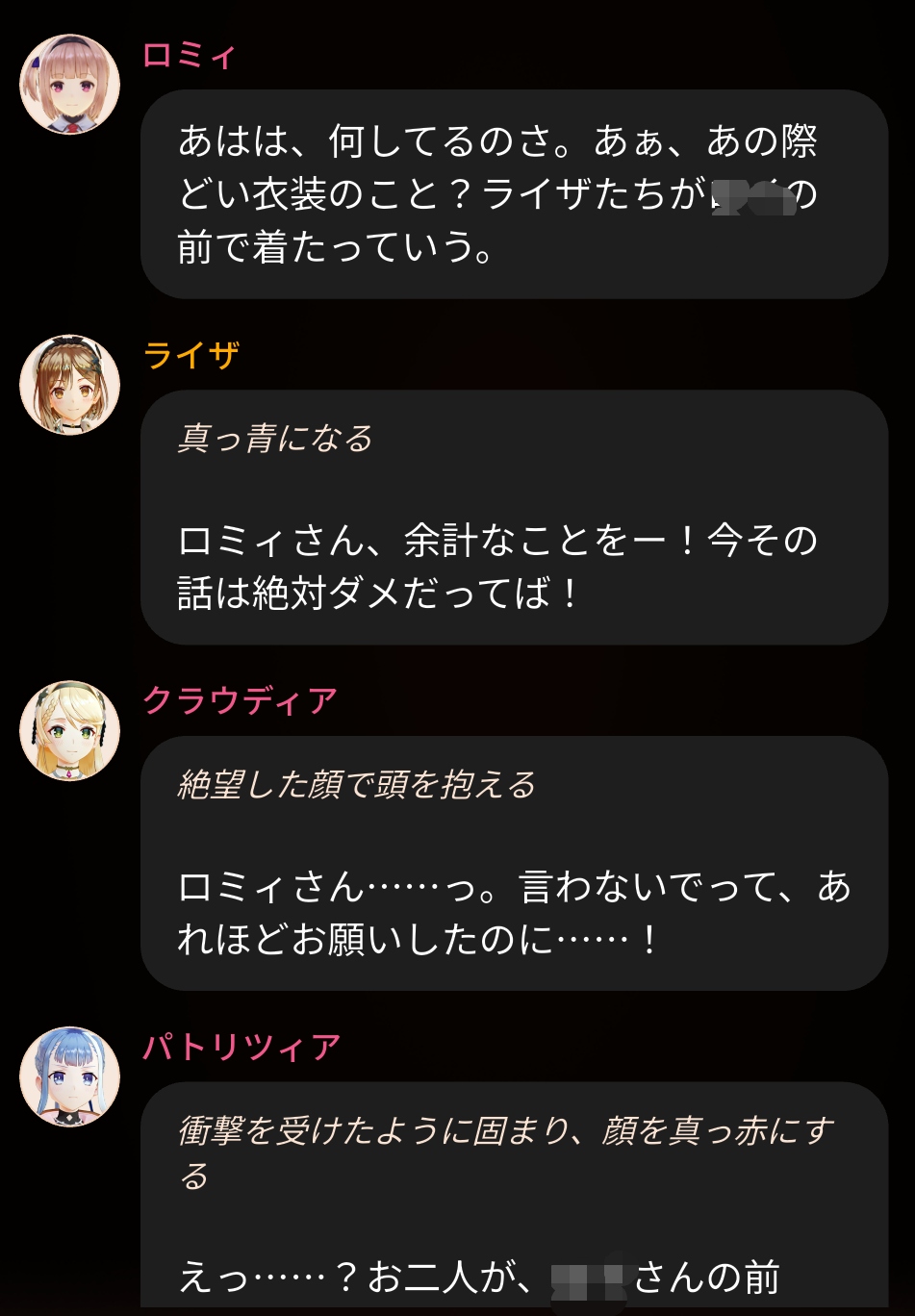
Task: Open クラウディア's profile avatar
Action: point(70,731)
